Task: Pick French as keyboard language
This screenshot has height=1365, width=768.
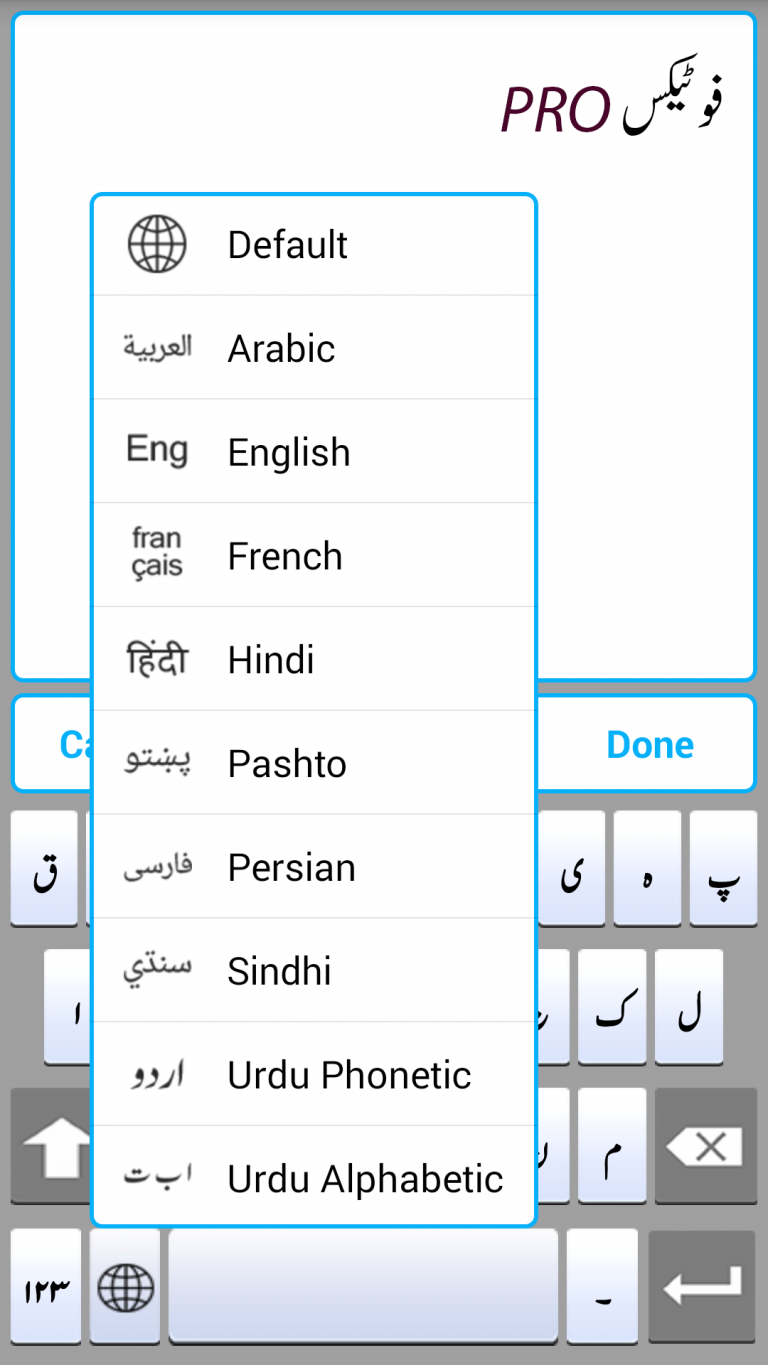Action: [x=314, y=556]
